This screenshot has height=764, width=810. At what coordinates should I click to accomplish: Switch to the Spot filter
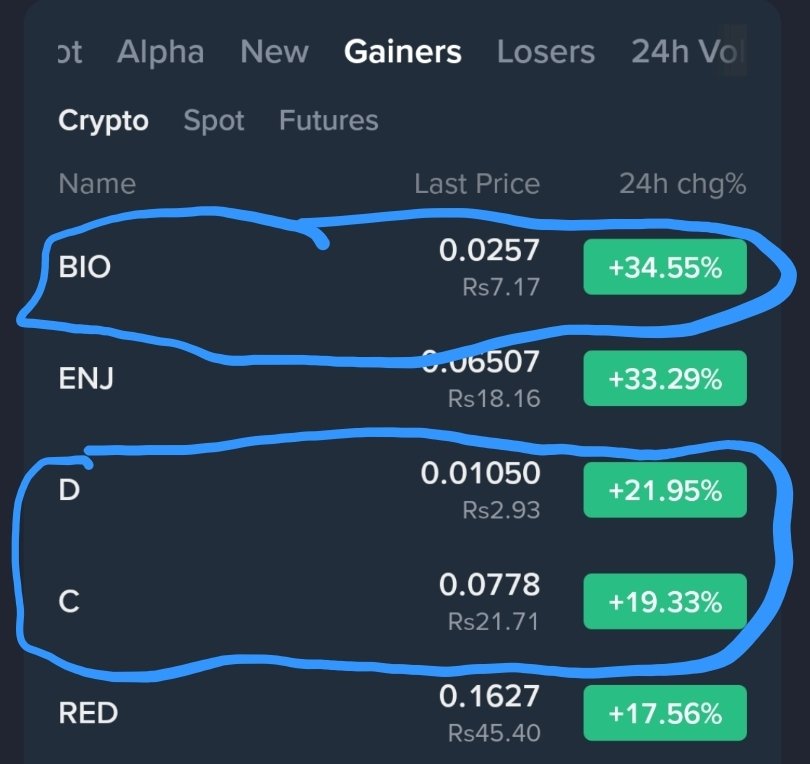click(214, 121)
